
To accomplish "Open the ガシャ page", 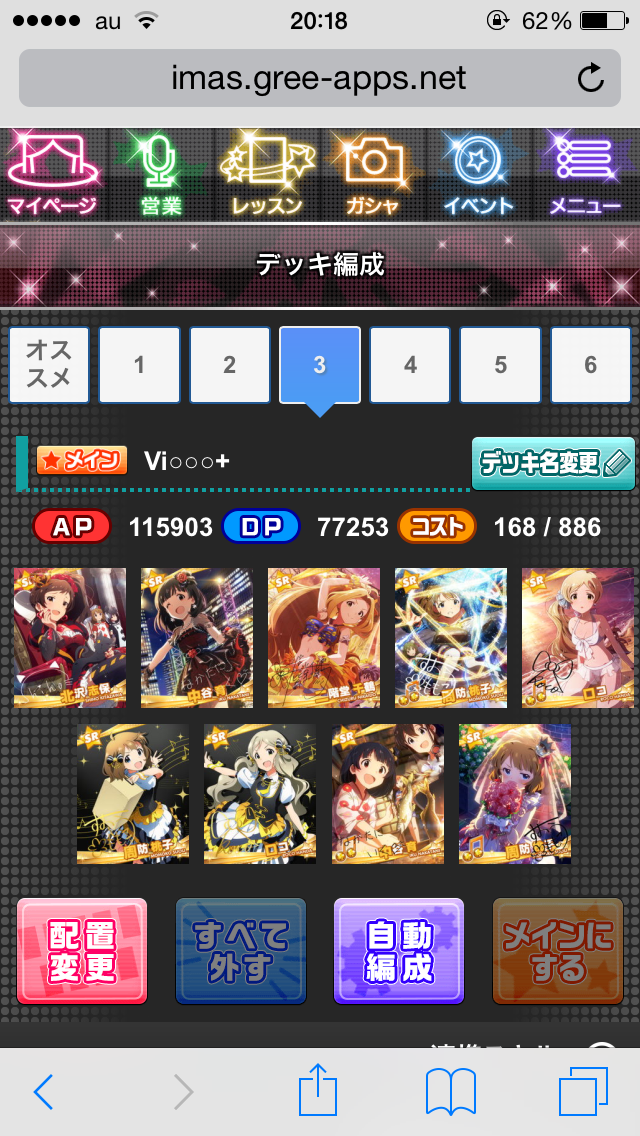I will click(372, 175).
